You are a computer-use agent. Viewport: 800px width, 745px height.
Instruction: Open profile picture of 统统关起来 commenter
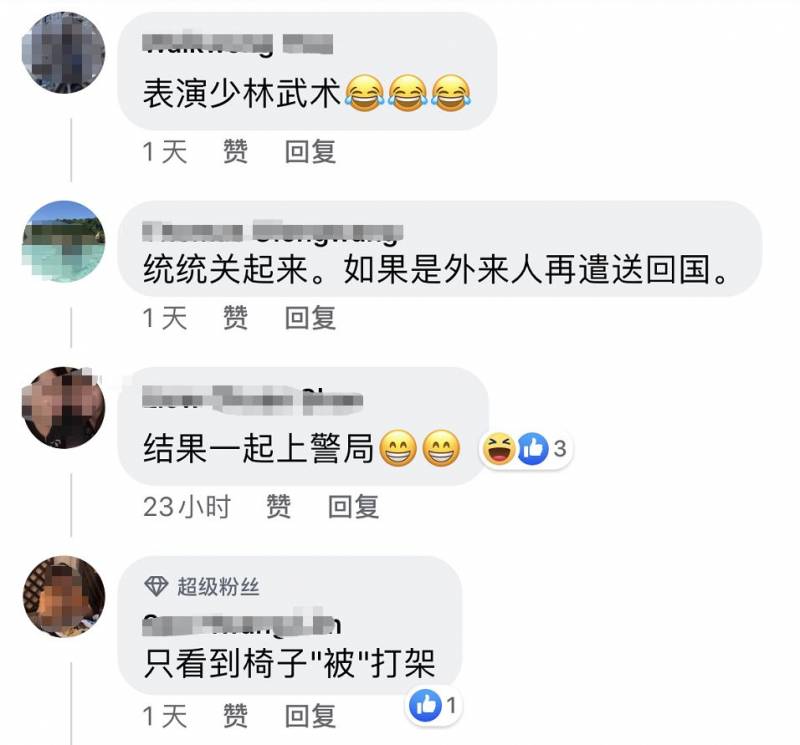63,243
